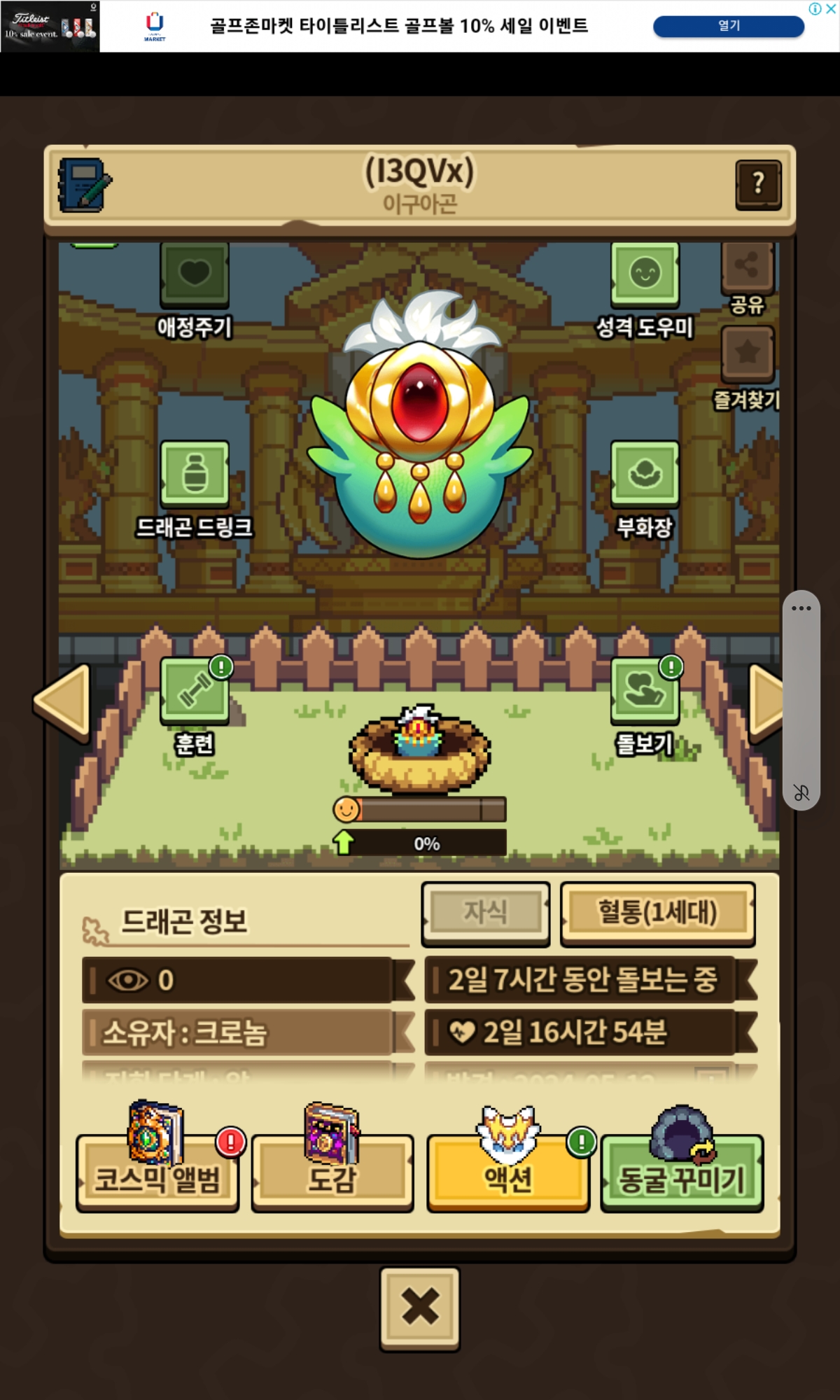Select the 자식 tab
The image size is (840, 1400).
pos(485,913)
